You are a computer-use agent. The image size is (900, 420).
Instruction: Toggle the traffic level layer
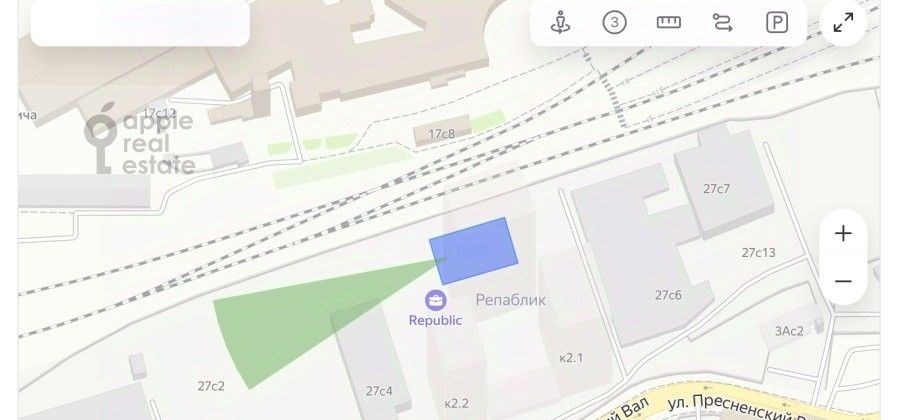click(614, 23)
